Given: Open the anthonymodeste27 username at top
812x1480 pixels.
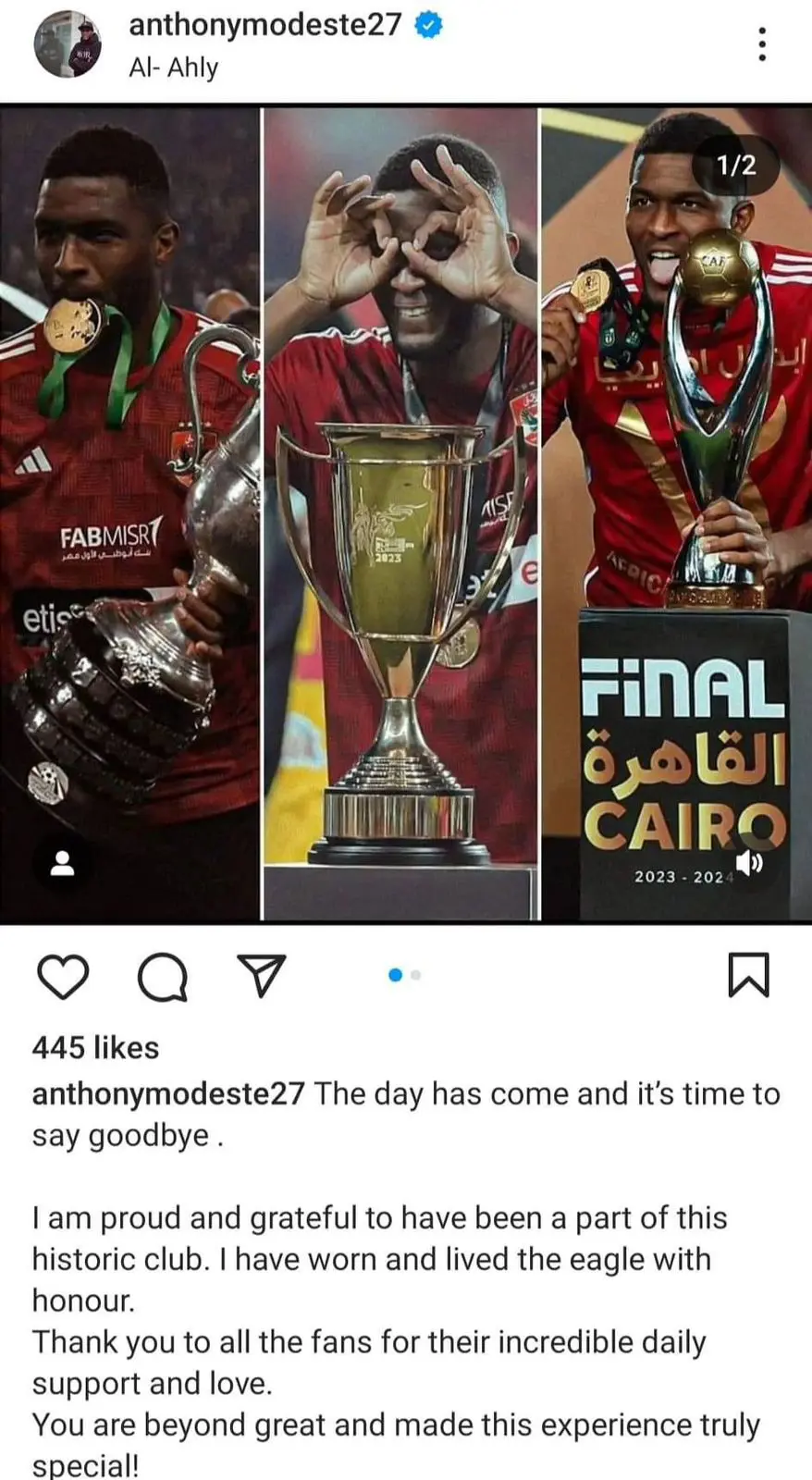Looking at the screenshot, I should [x=265, y=24].
